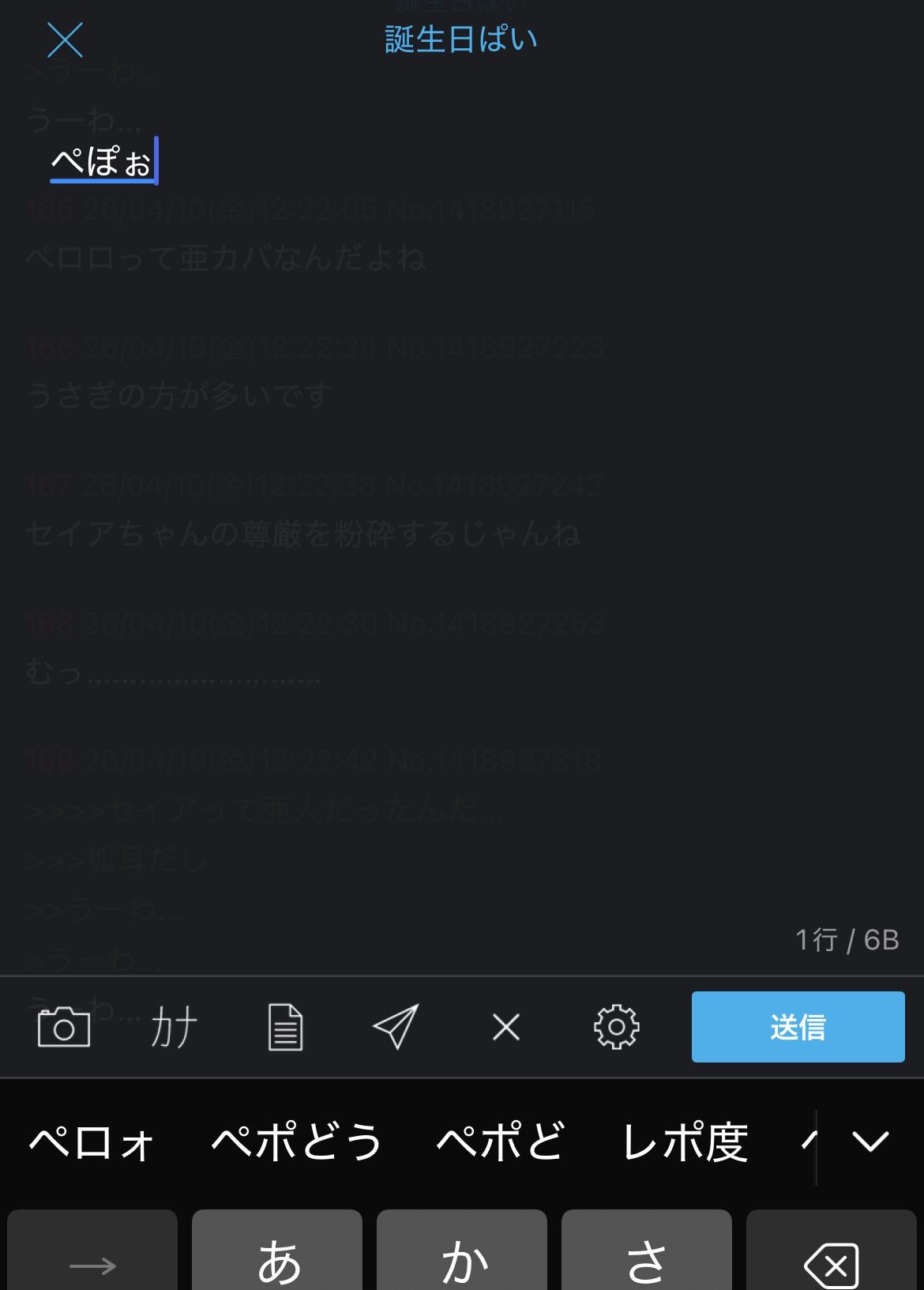Pick the suggestion ペポど
924x1290 pixels.
(501, 1142)
